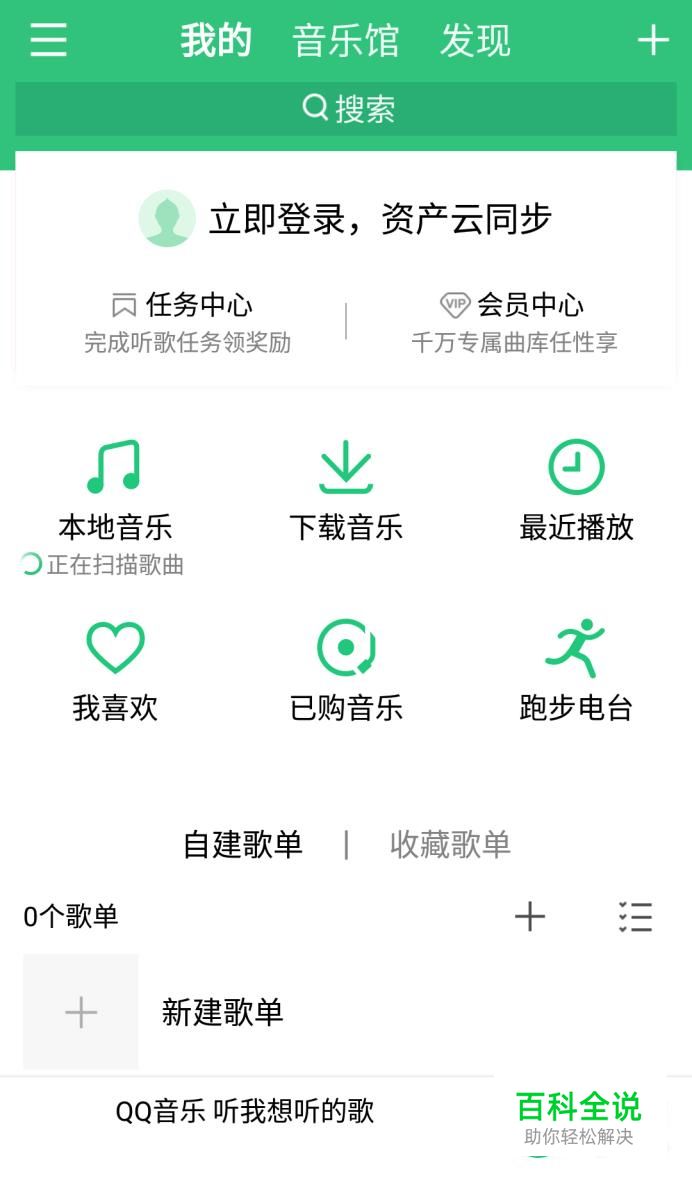Tap the plus icon in top bar
Screen dimensions: 692x1181
click(653, 40)
